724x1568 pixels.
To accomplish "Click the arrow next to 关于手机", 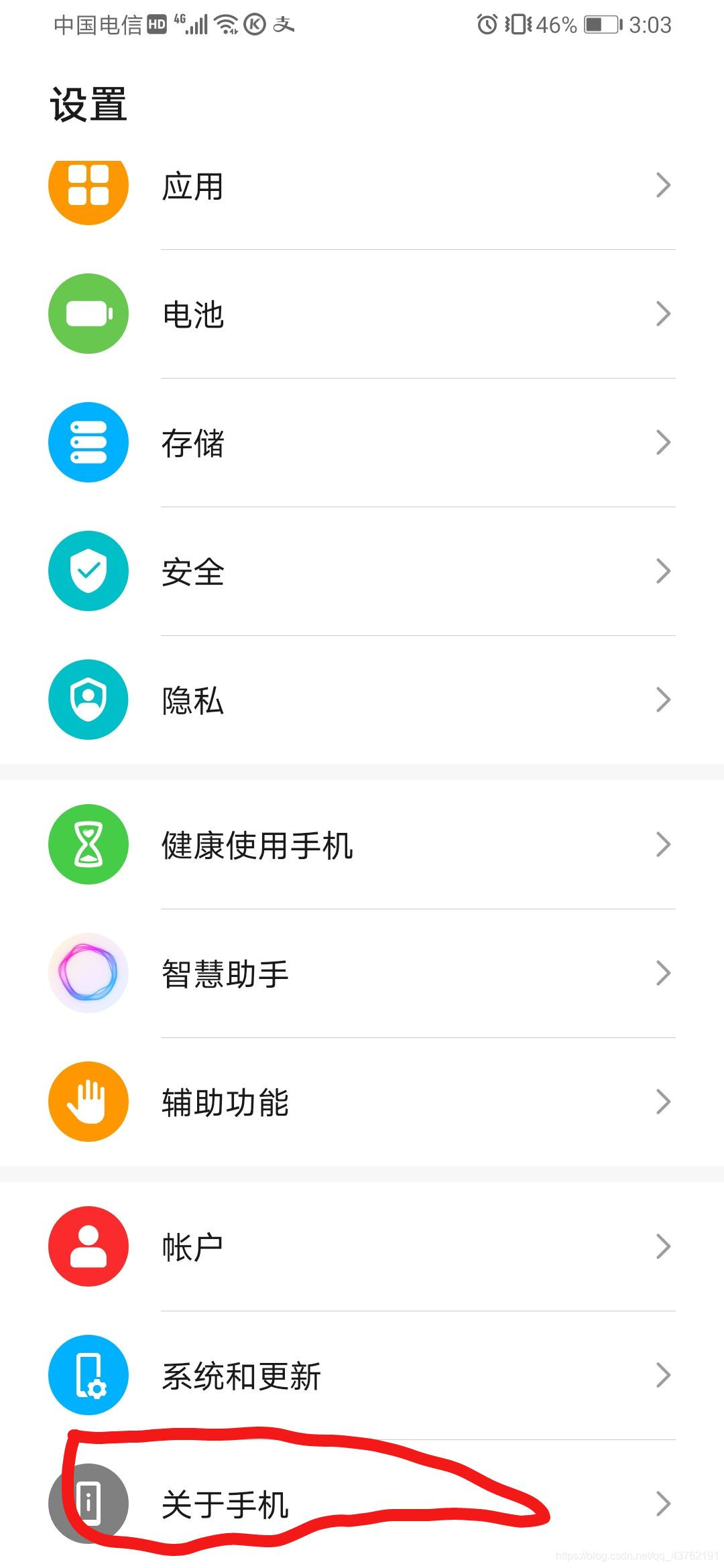I will (662, 1503).
